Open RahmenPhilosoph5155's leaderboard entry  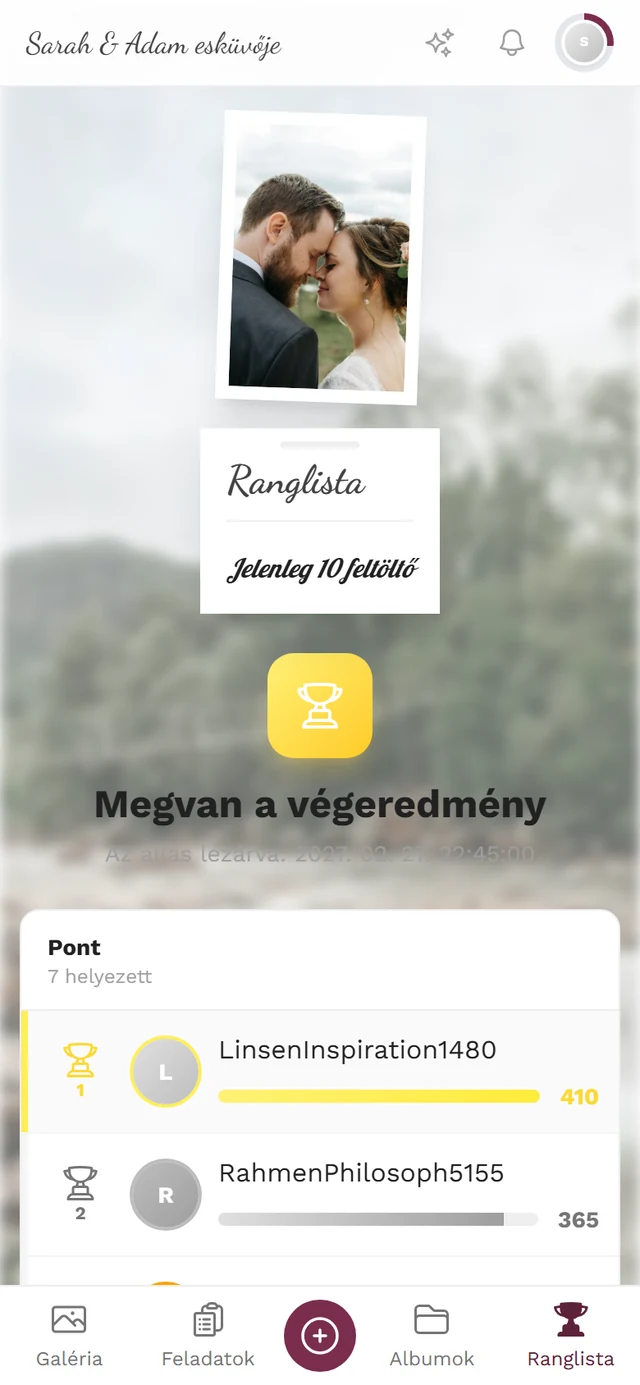(x=320, y=1195)
